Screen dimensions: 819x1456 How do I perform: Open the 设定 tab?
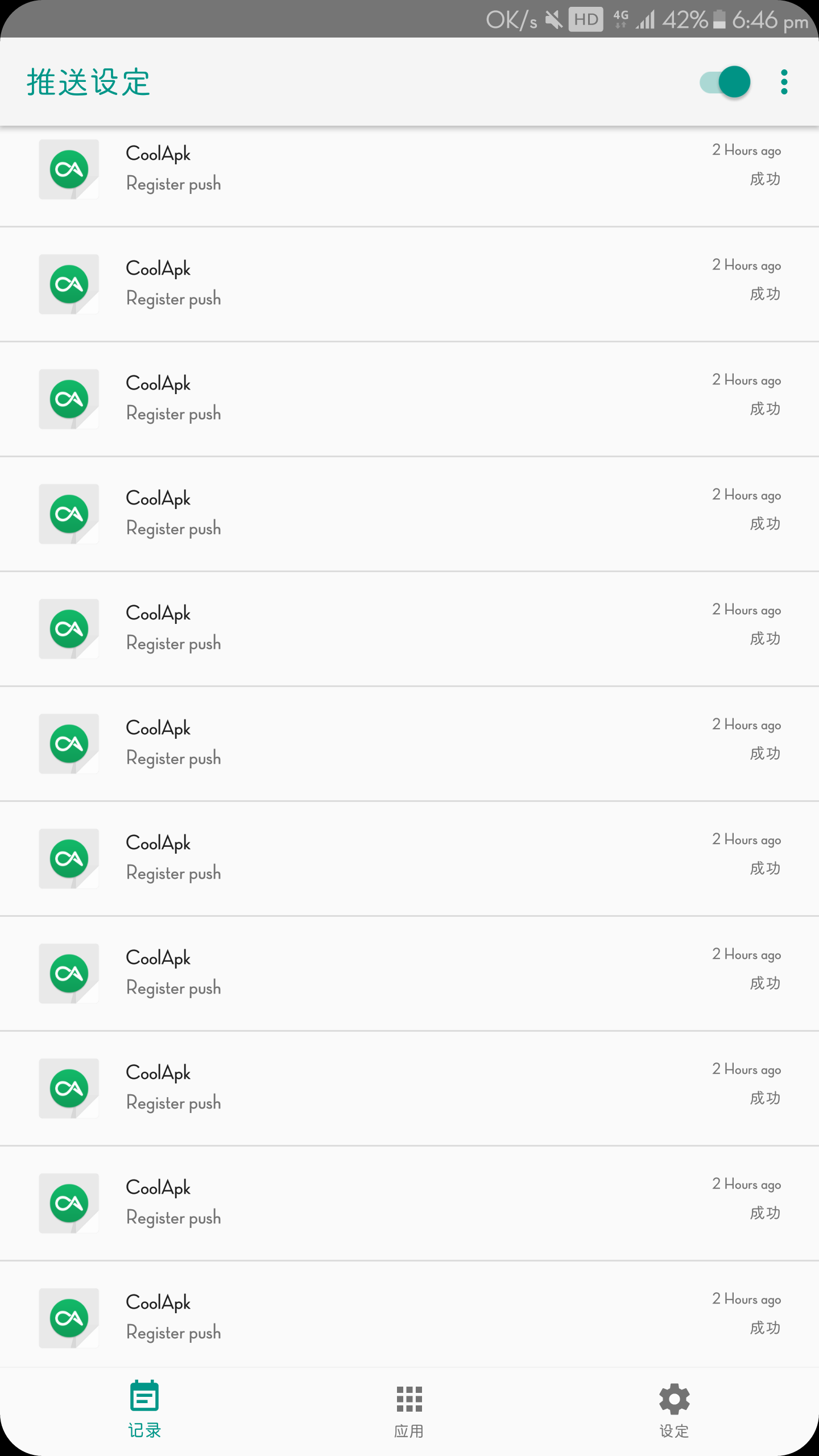(674, 1409)
